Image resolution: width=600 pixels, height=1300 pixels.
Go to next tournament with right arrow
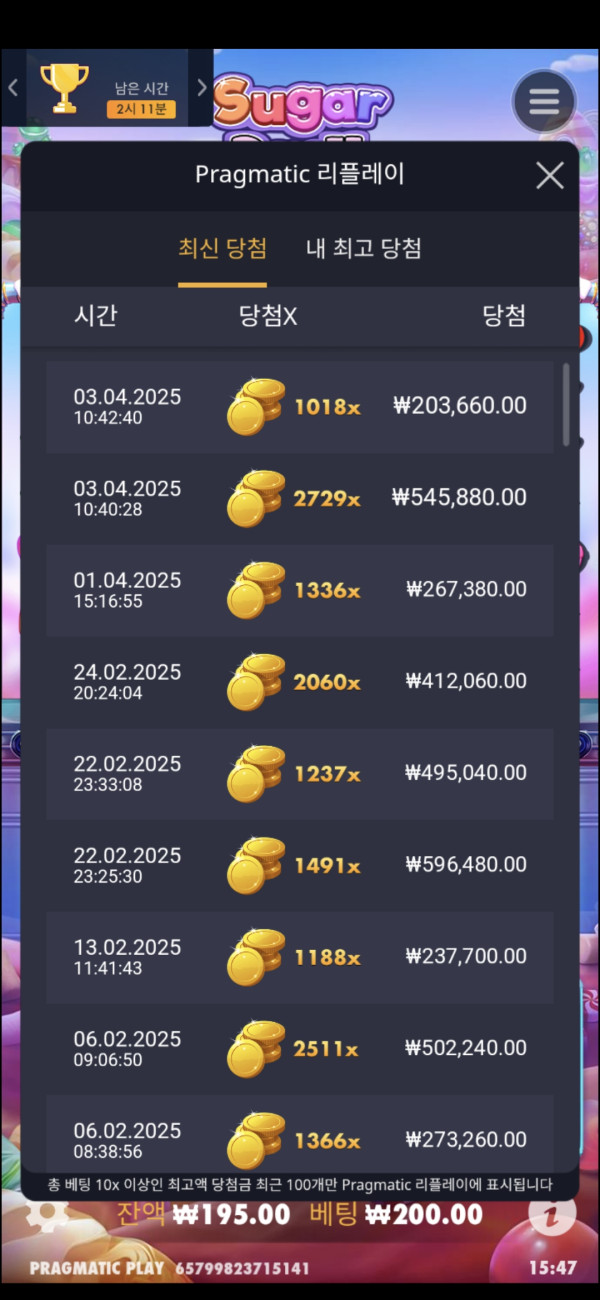click(201, 88)
